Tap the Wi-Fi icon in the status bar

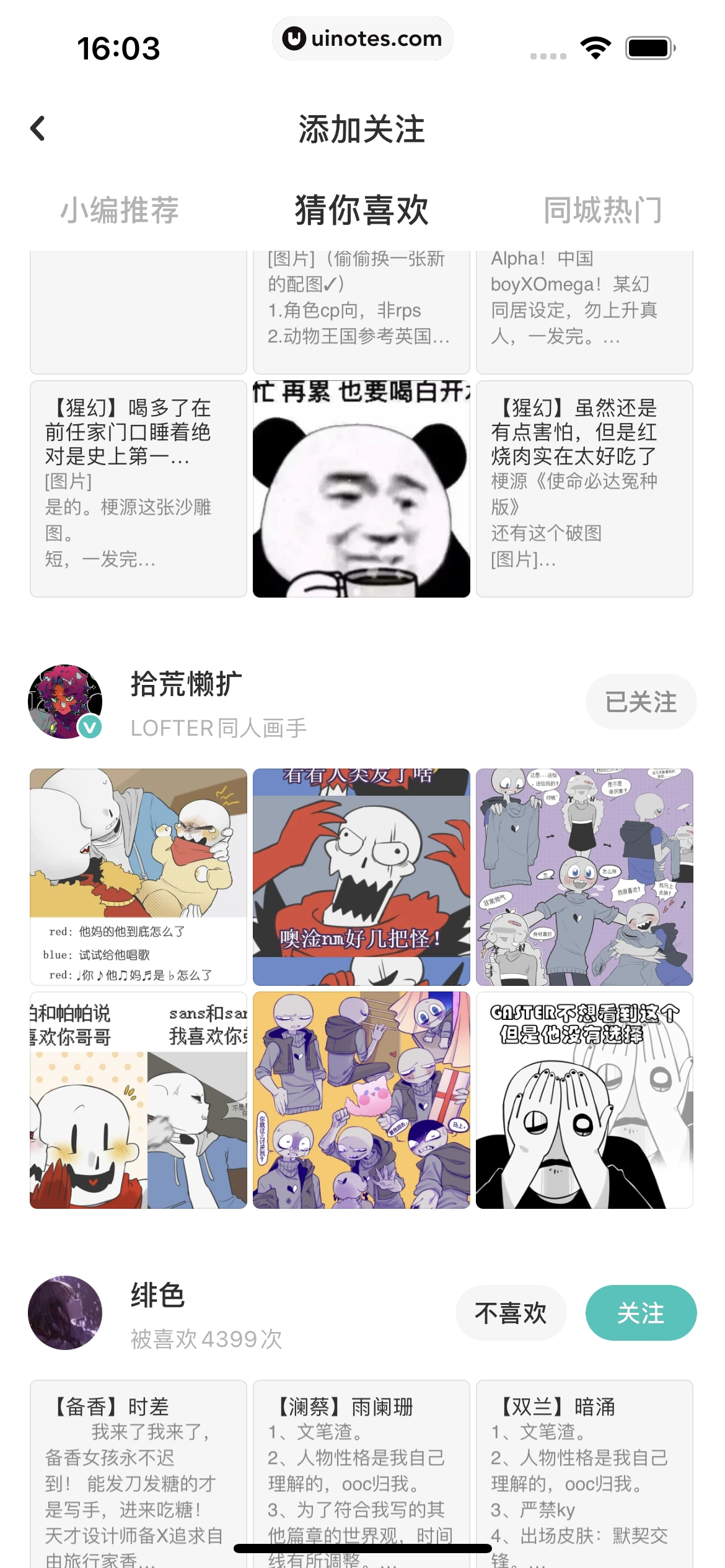click(595, 46)
